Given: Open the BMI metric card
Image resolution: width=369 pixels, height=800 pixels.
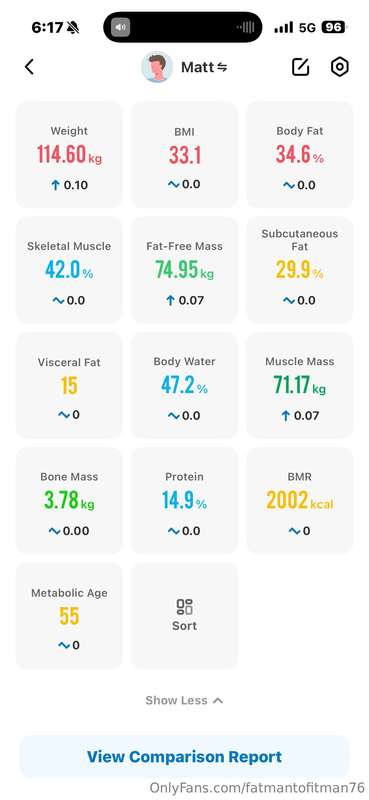Looking at the screenshot, I should click(184, 155).
